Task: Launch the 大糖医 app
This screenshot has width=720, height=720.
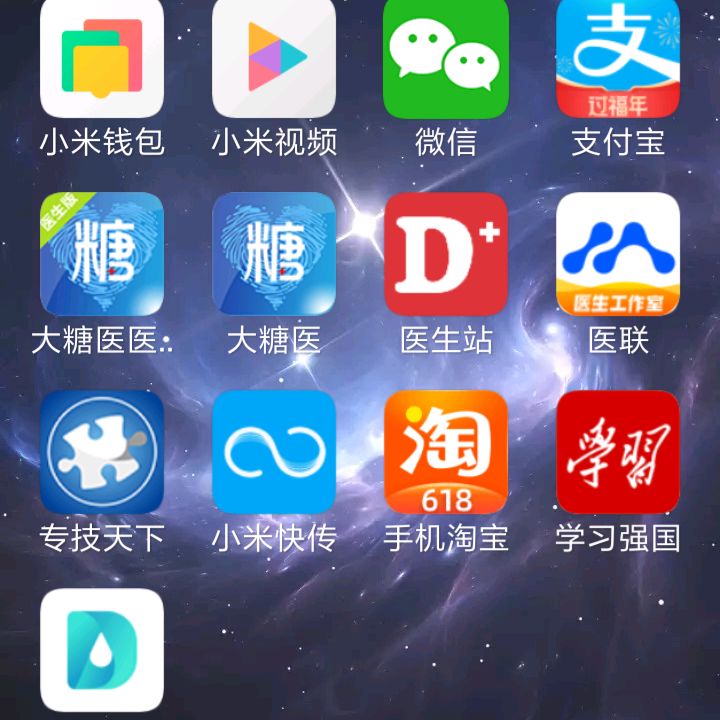Action: click(274, 254)
